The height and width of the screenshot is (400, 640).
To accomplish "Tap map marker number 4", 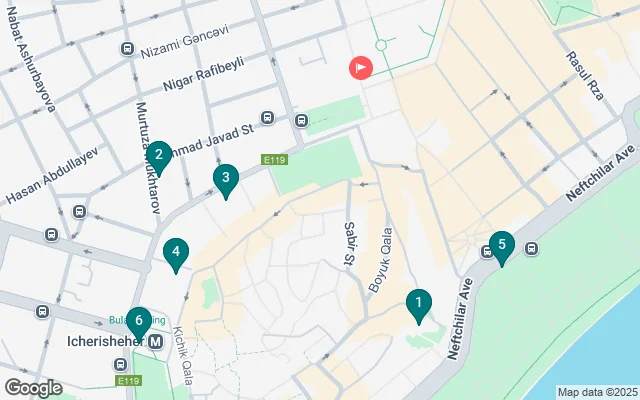I will click(176, 252).
